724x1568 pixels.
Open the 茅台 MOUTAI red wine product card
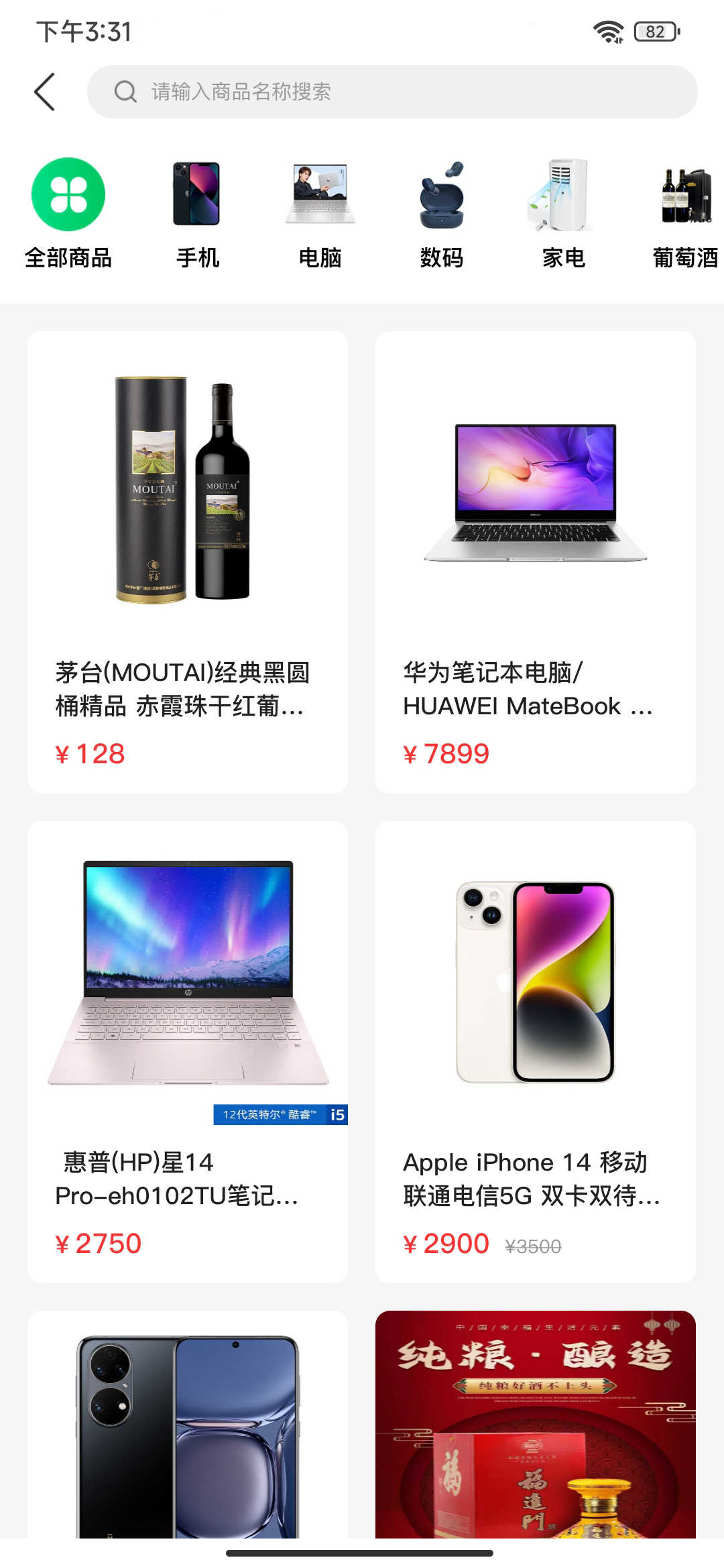point(188,562)
